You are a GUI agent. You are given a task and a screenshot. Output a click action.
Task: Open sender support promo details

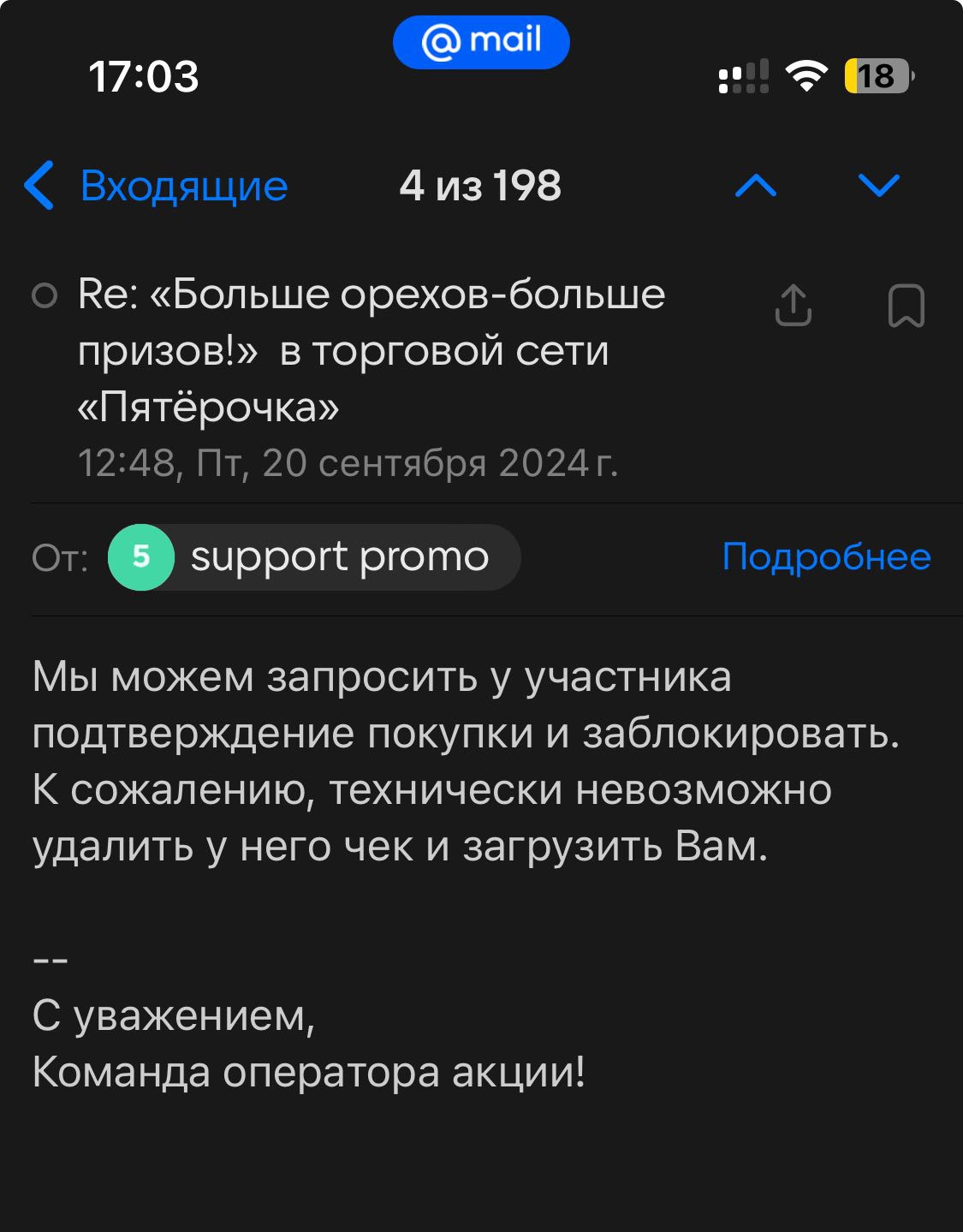point(314,557)
